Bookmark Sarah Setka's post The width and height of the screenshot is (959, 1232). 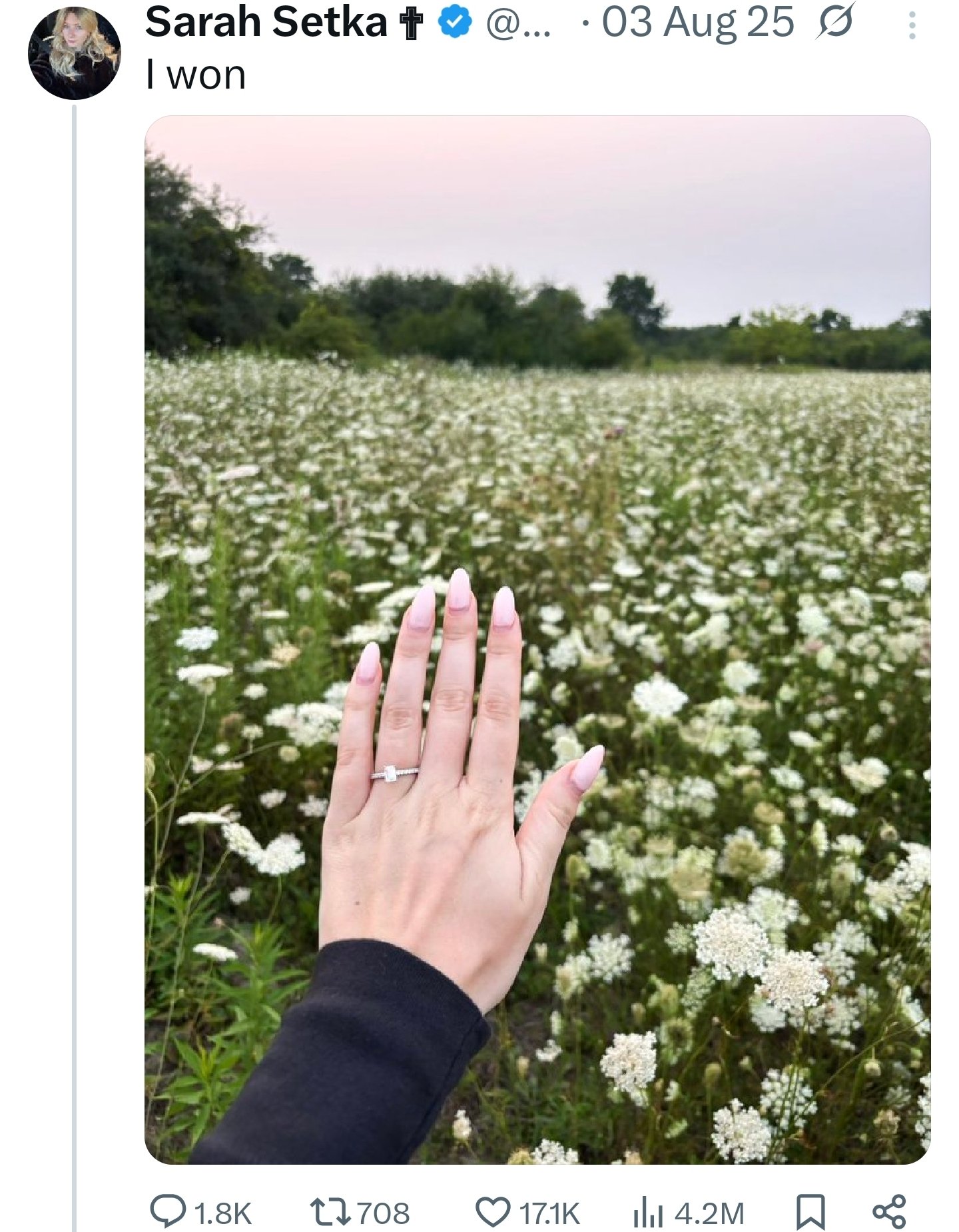click(x=810, y=1212)
